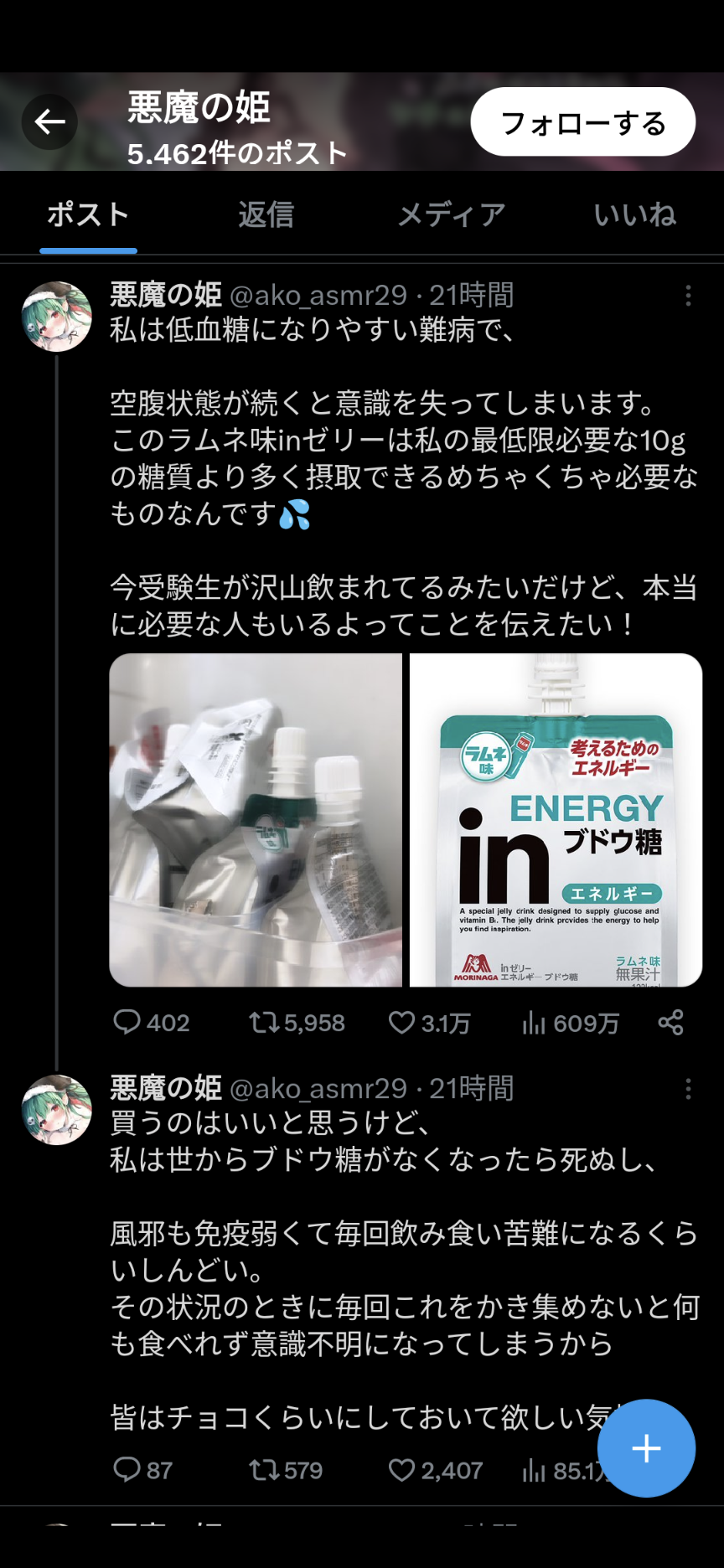Switch to the メディア tab

[x=451, y=215]
